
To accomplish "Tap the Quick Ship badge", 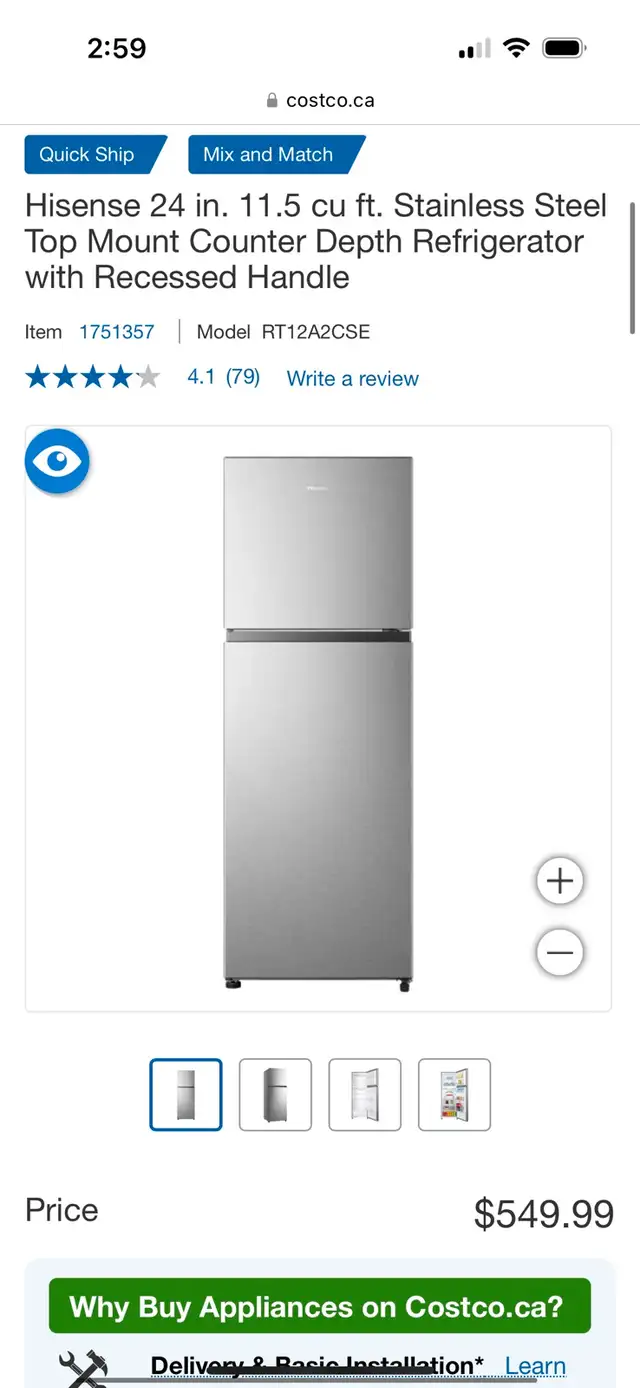I will [95, 155].
